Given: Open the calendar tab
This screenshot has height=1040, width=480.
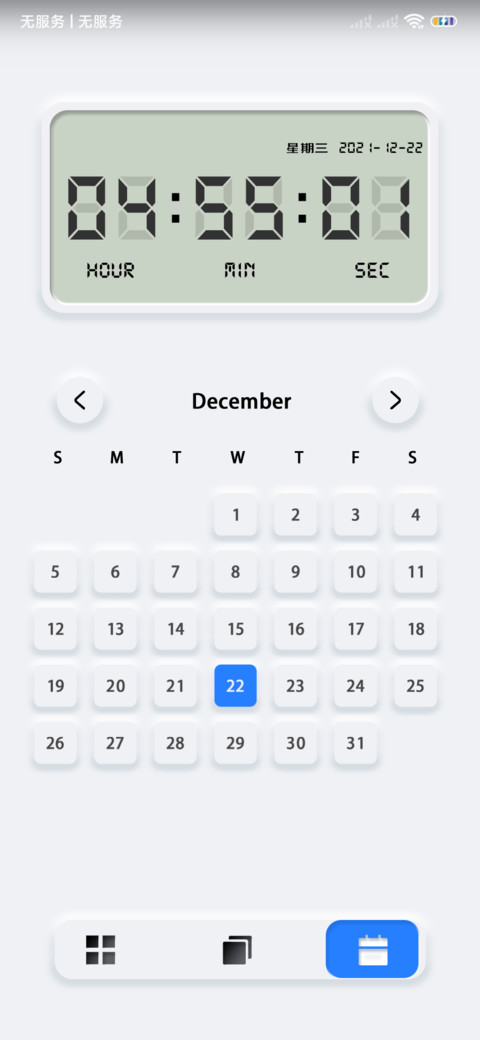Looking at the screenshot, I should [x=373, y=950].
